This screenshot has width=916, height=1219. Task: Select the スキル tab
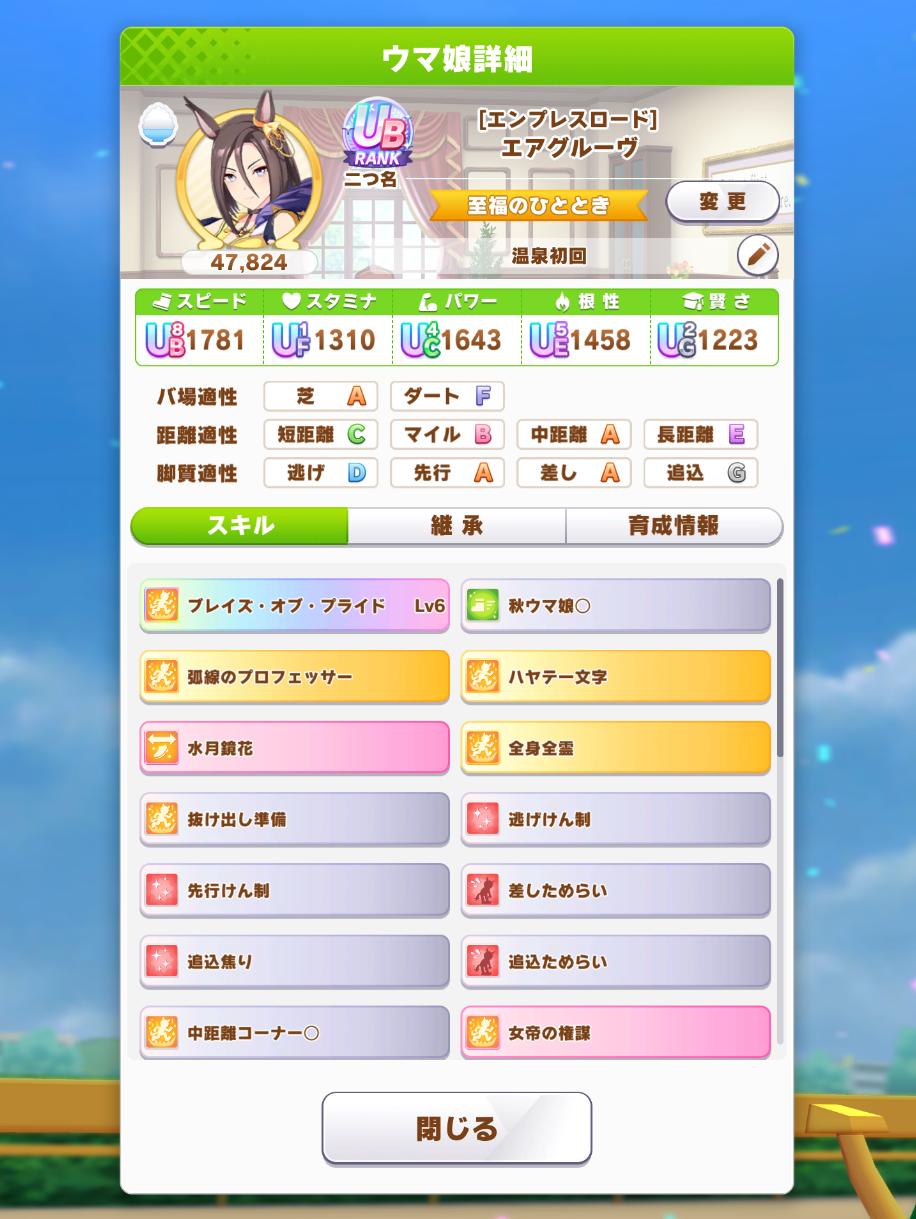240,526
